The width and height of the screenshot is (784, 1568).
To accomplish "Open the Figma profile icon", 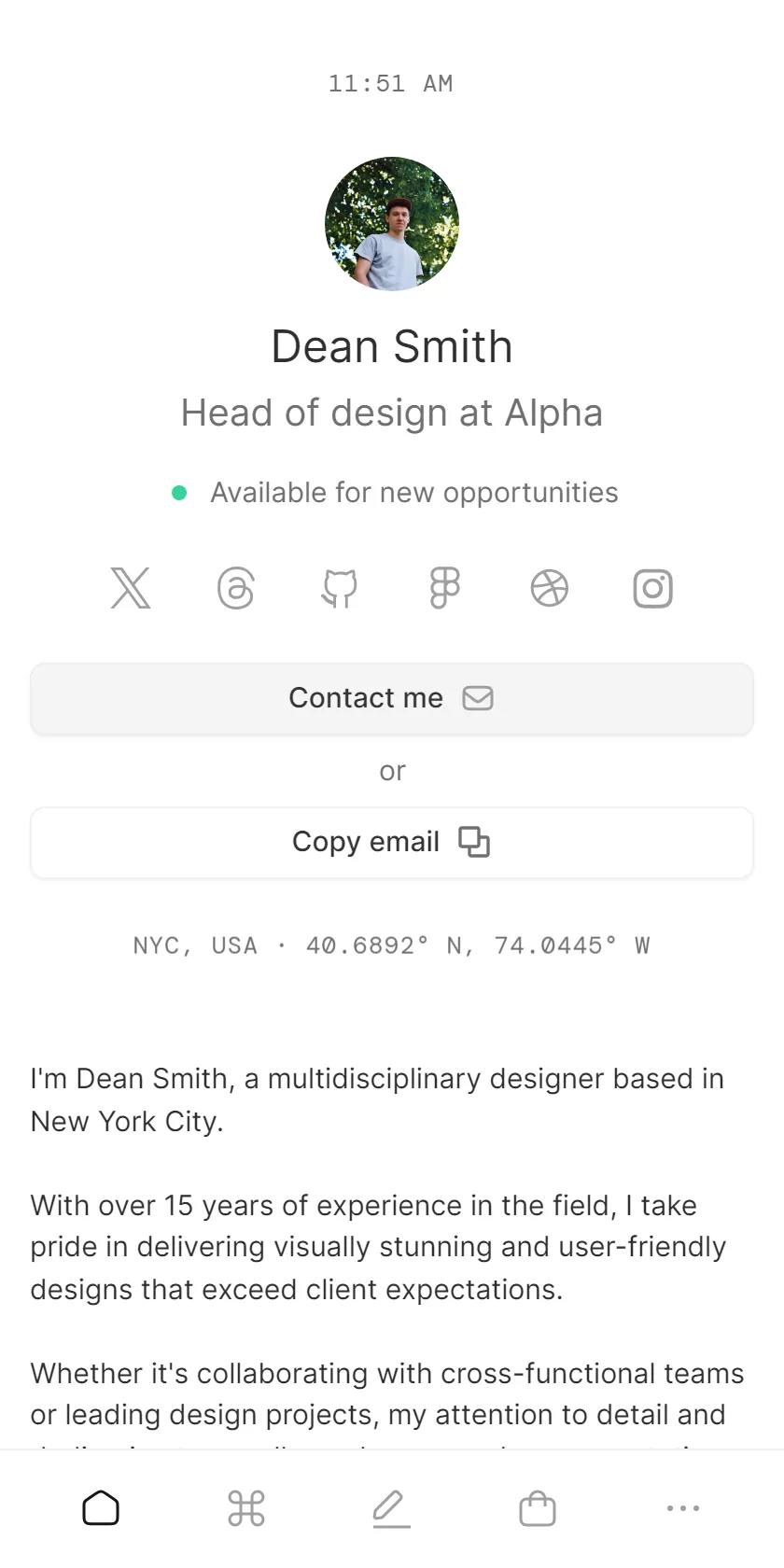I will [444, 589].
